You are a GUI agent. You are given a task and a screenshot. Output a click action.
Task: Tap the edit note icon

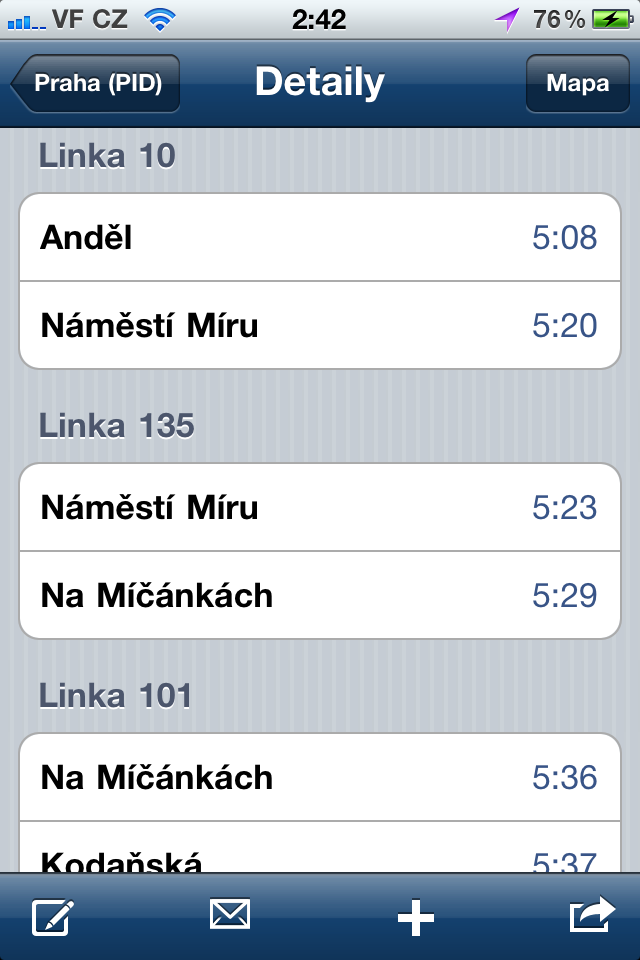54,917
